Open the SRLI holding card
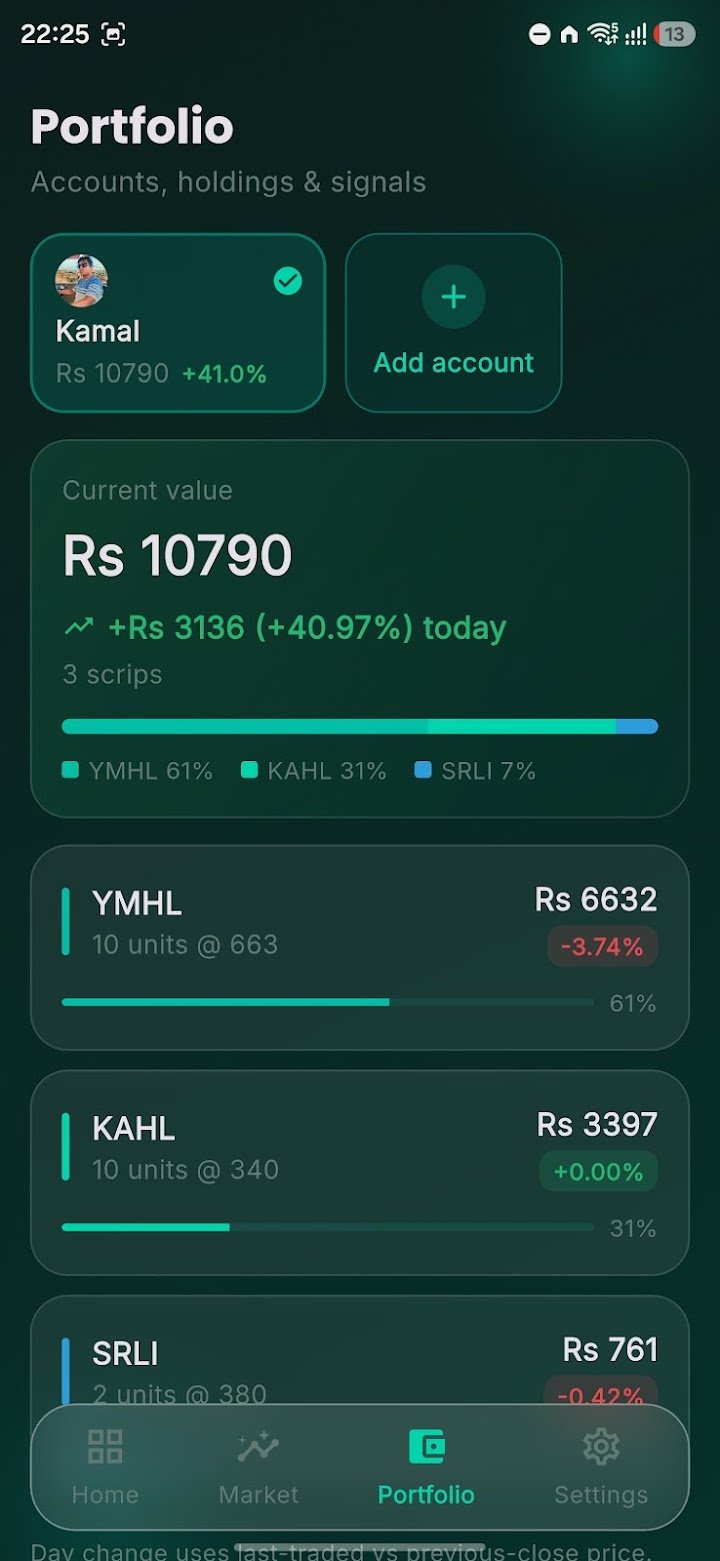Screen dimensions: 720x1561 coord(360,1351)
